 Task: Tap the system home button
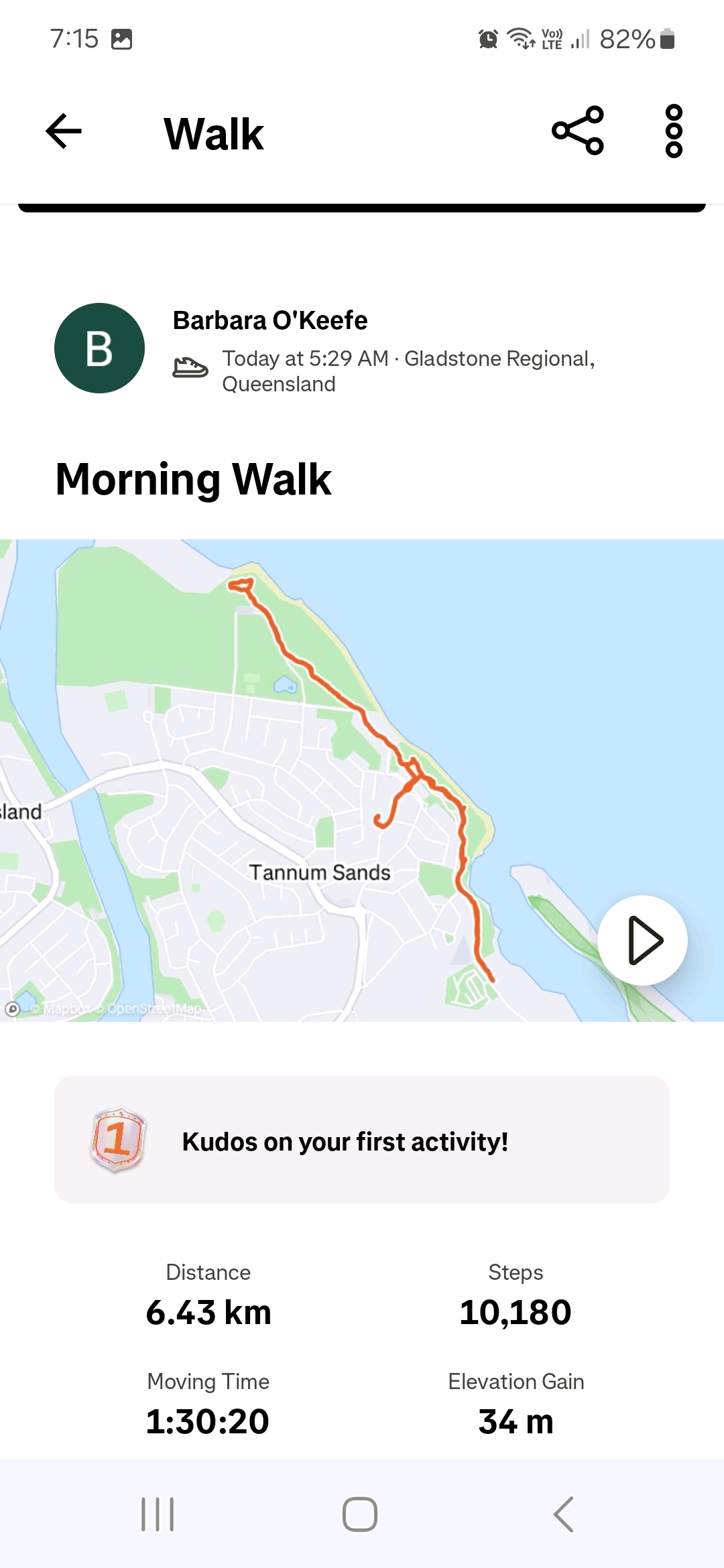360,1514
